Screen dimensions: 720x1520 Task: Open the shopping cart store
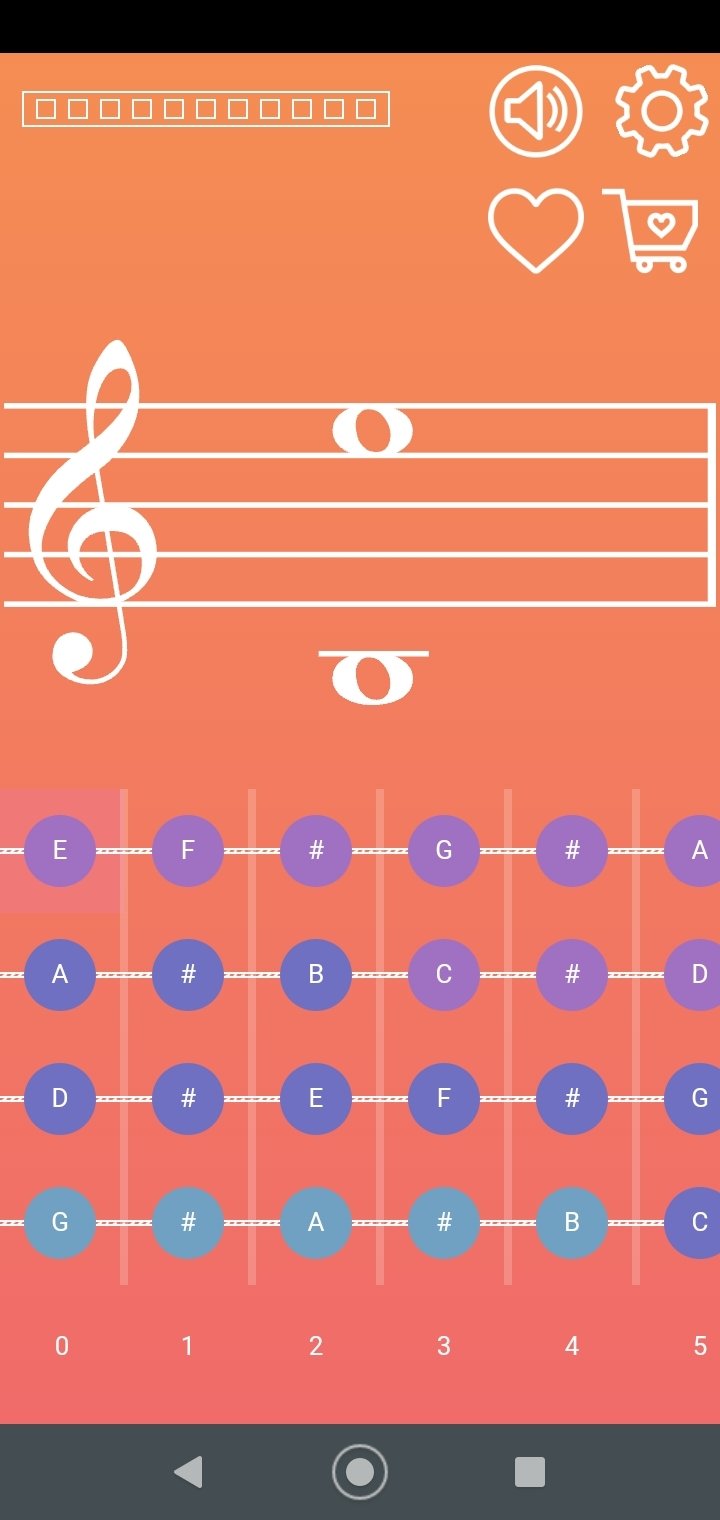click(x=651, y=230)
